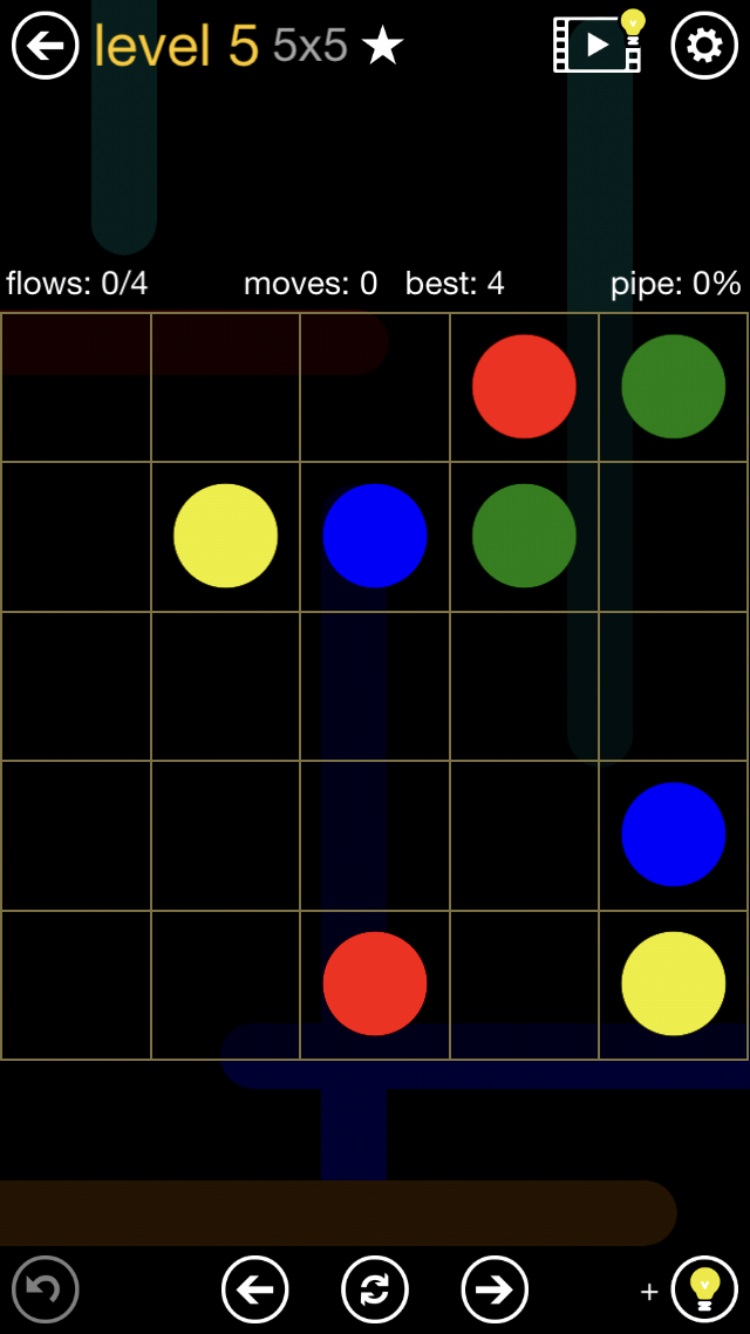Restart the current level
Viewport: 750px width, 1334px height.
pyautogui.click(x=375, y=1289)
